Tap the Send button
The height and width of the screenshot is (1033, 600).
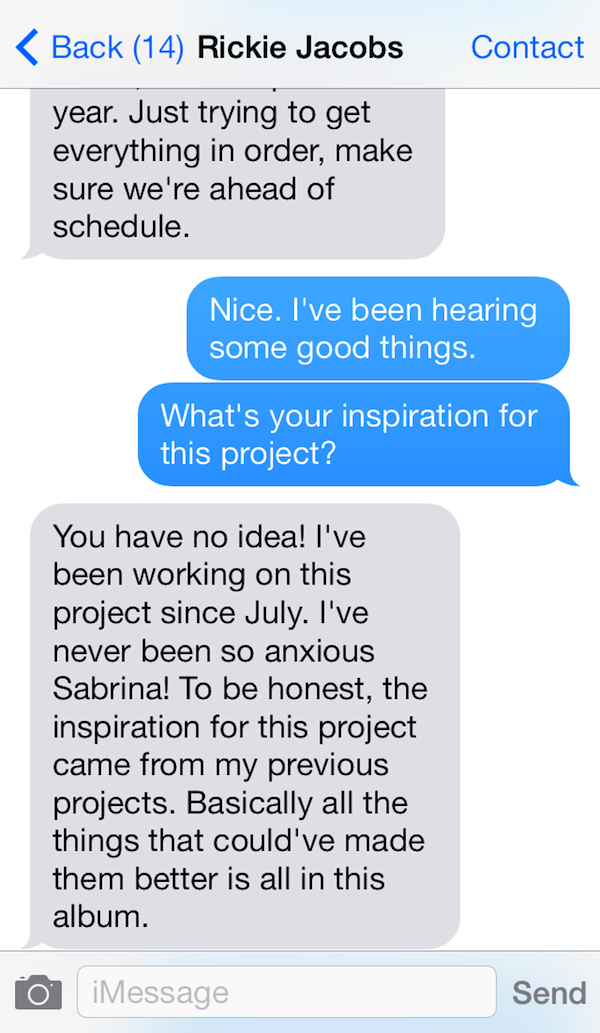(x=548, y=992)
